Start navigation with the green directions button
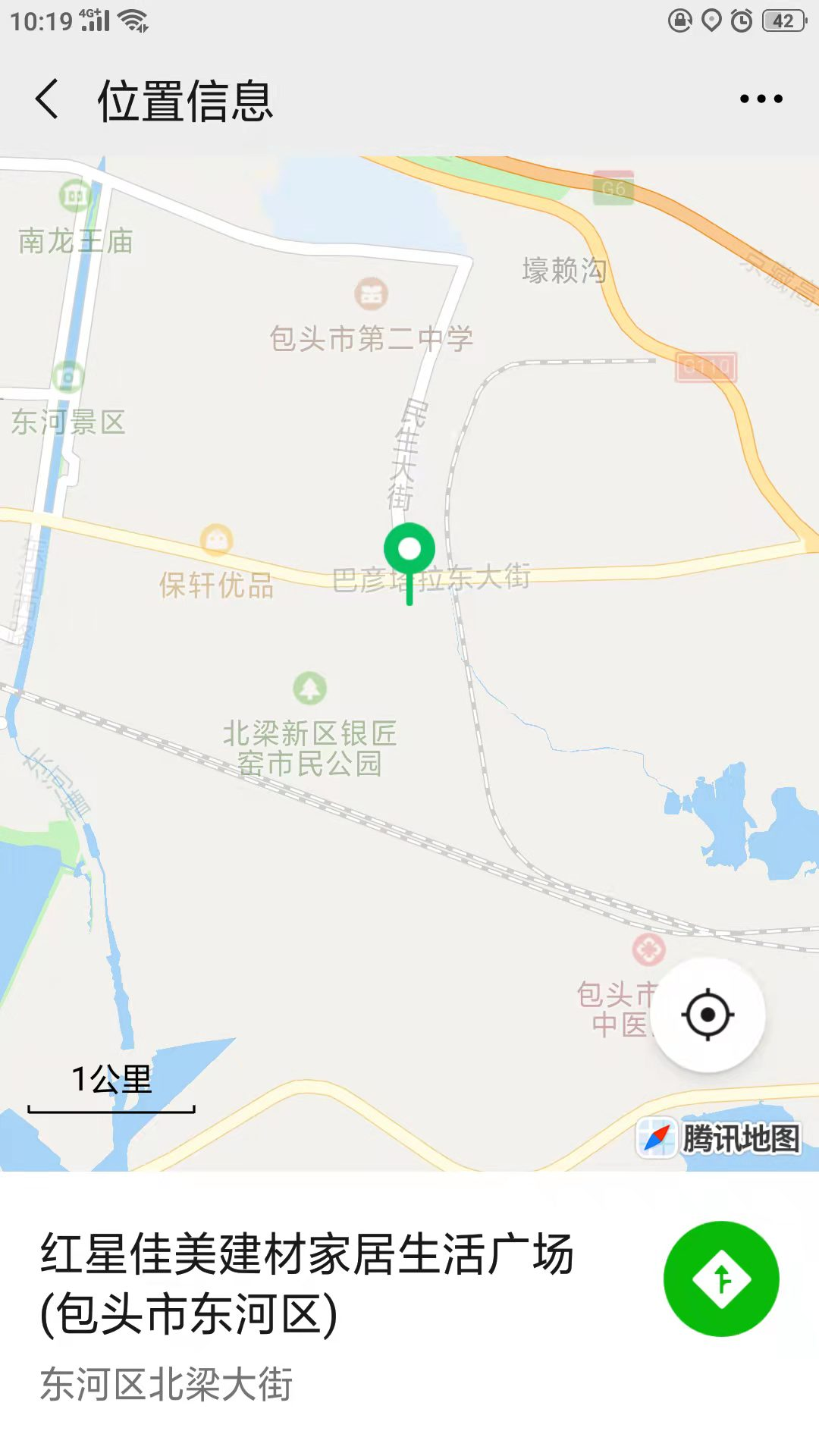This screenshot has width=819, height=1456. [721, 1279]
